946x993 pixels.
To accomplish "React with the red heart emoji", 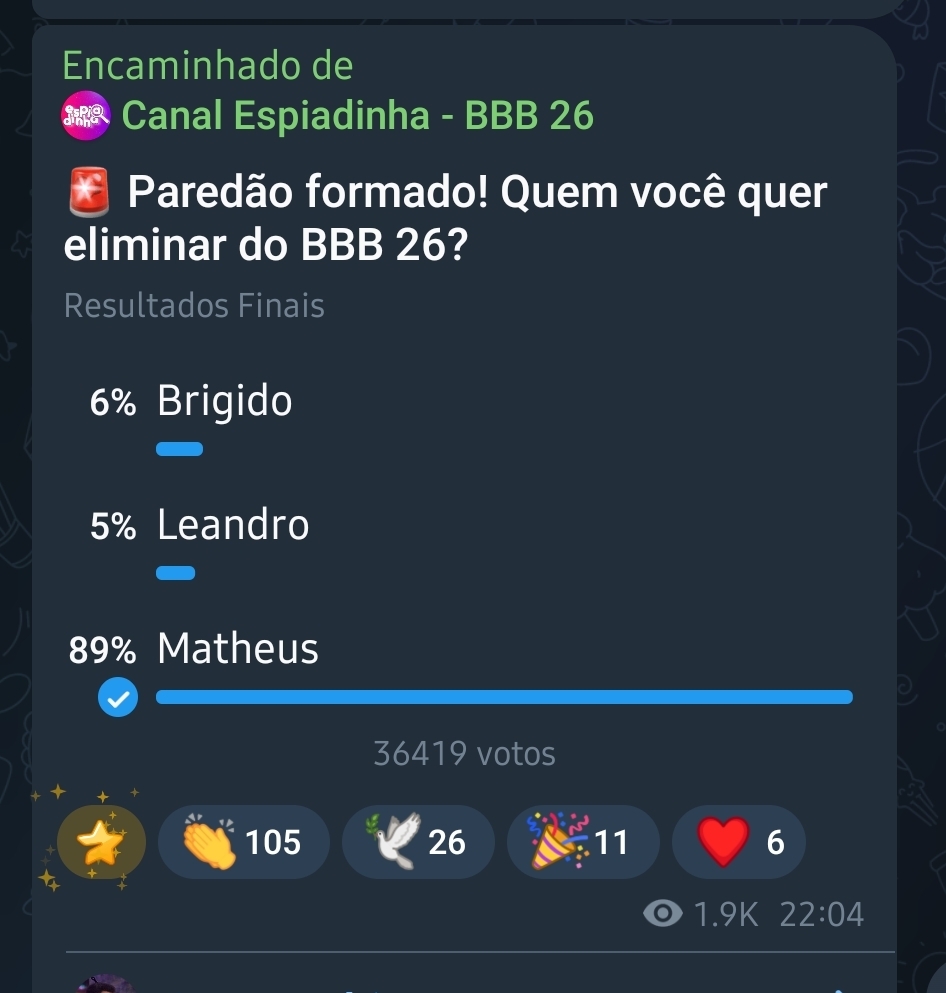I will click(x=740, y=843).
